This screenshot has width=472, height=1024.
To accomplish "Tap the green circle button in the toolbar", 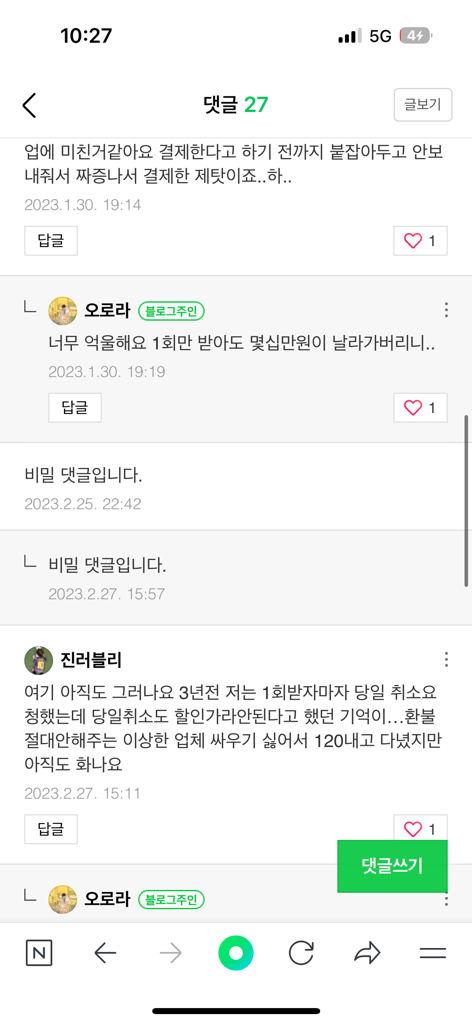I will point(236,954).
